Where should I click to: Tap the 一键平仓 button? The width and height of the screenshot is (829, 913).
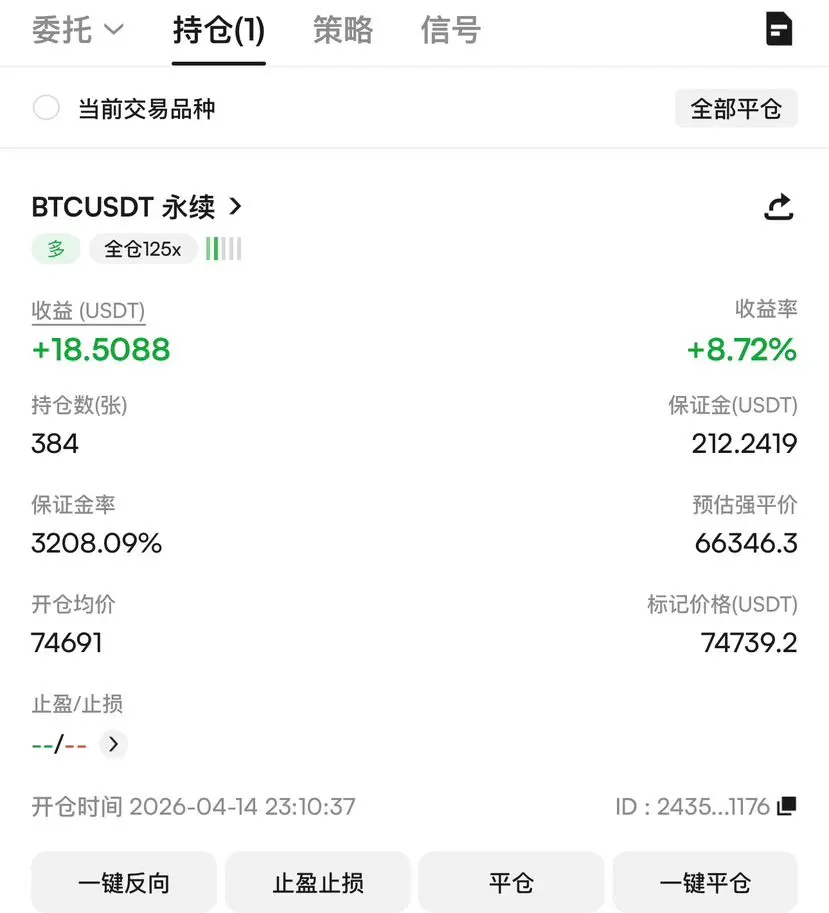pyautogui.click(x=705, y=883)
